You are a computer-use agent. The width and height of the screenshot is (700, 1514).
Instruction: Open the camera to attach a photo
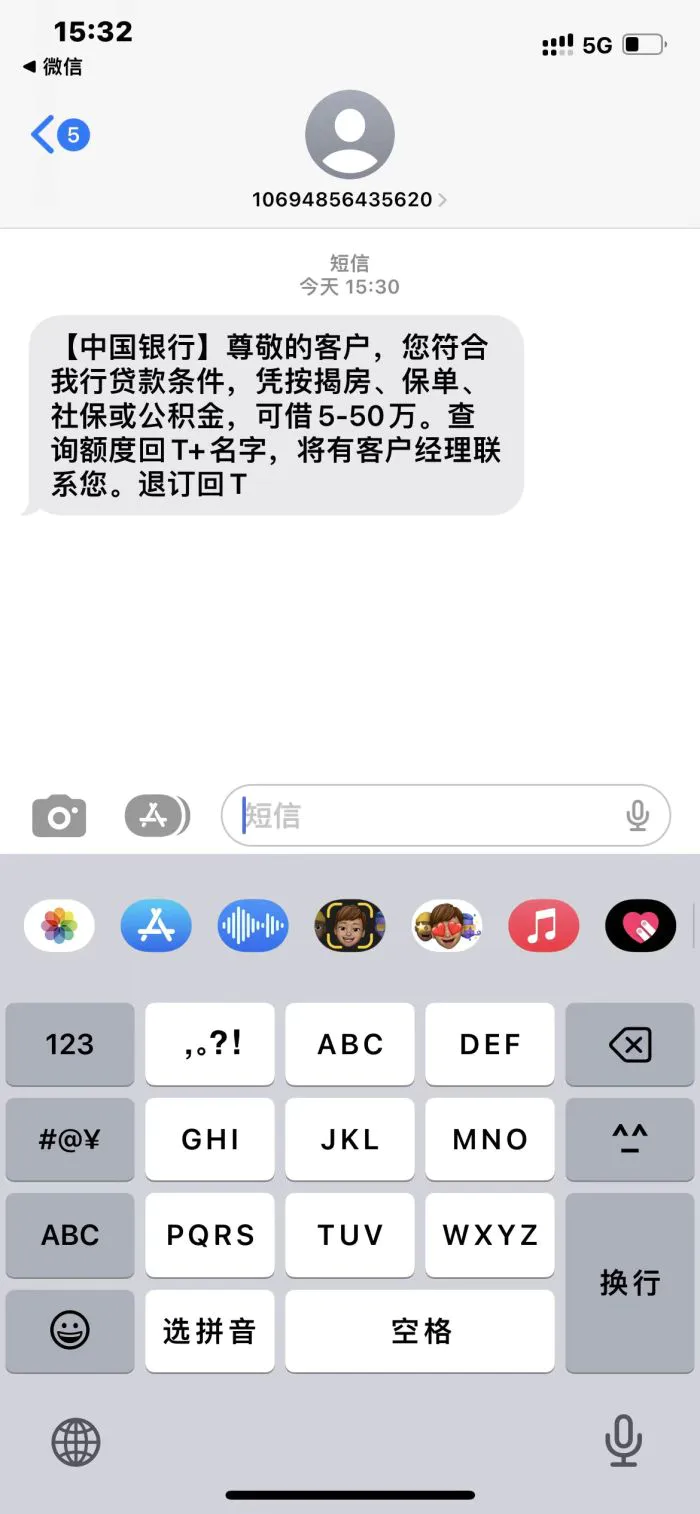point(59,816)
